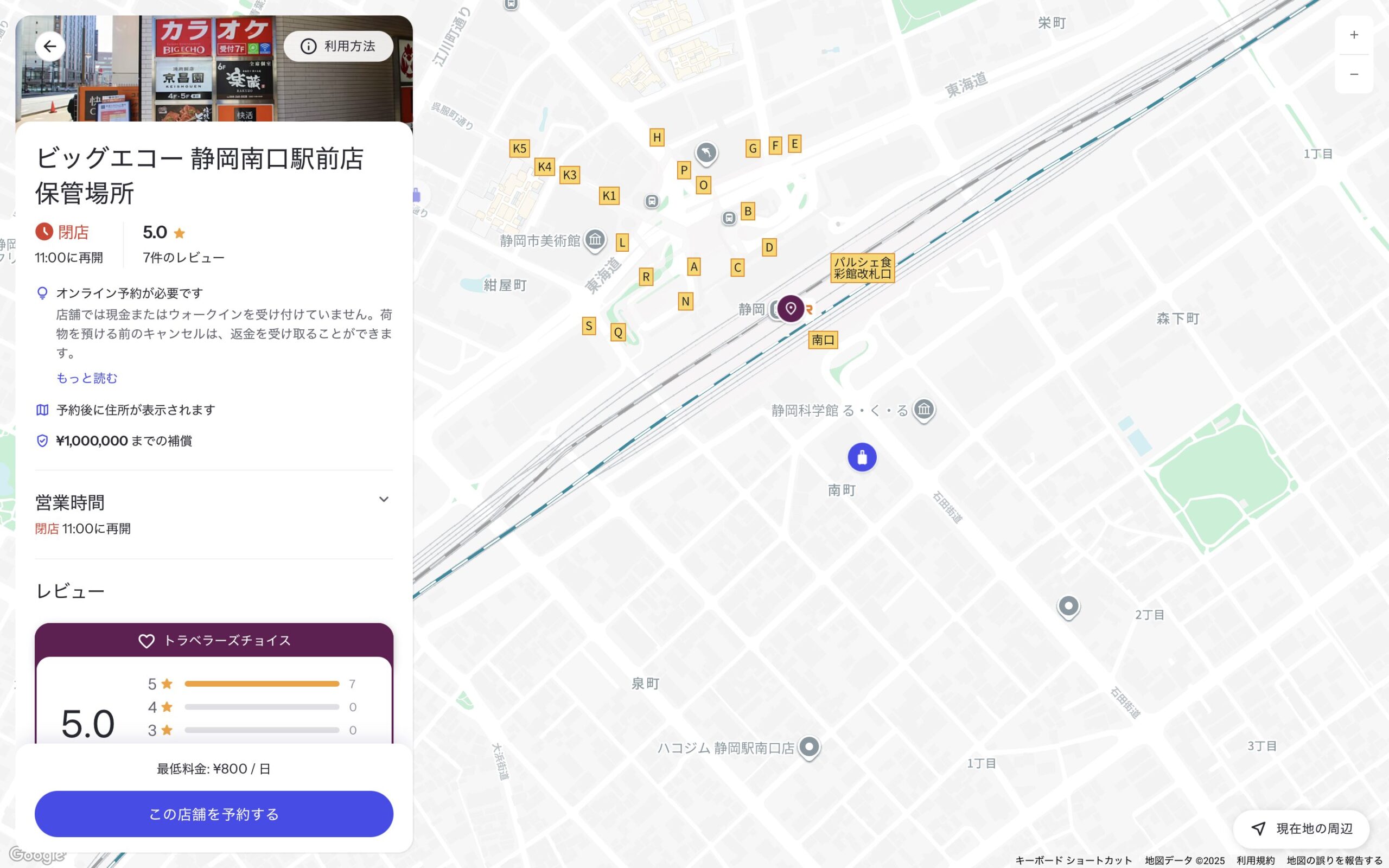This screenshot has height=868, width=1389.
Task: Open the 利用方法 how-to-use info
Action: click(338, 47)
